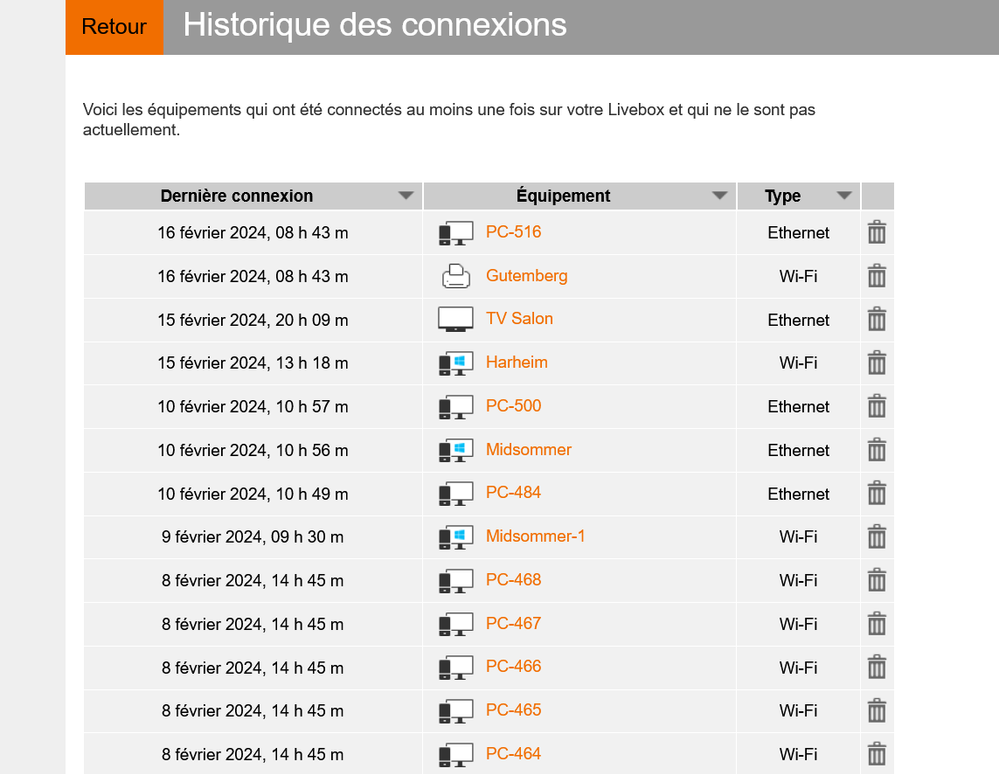Sort by Type column
Viewport: 999px width, 774px height.
(x=844, y=196)
